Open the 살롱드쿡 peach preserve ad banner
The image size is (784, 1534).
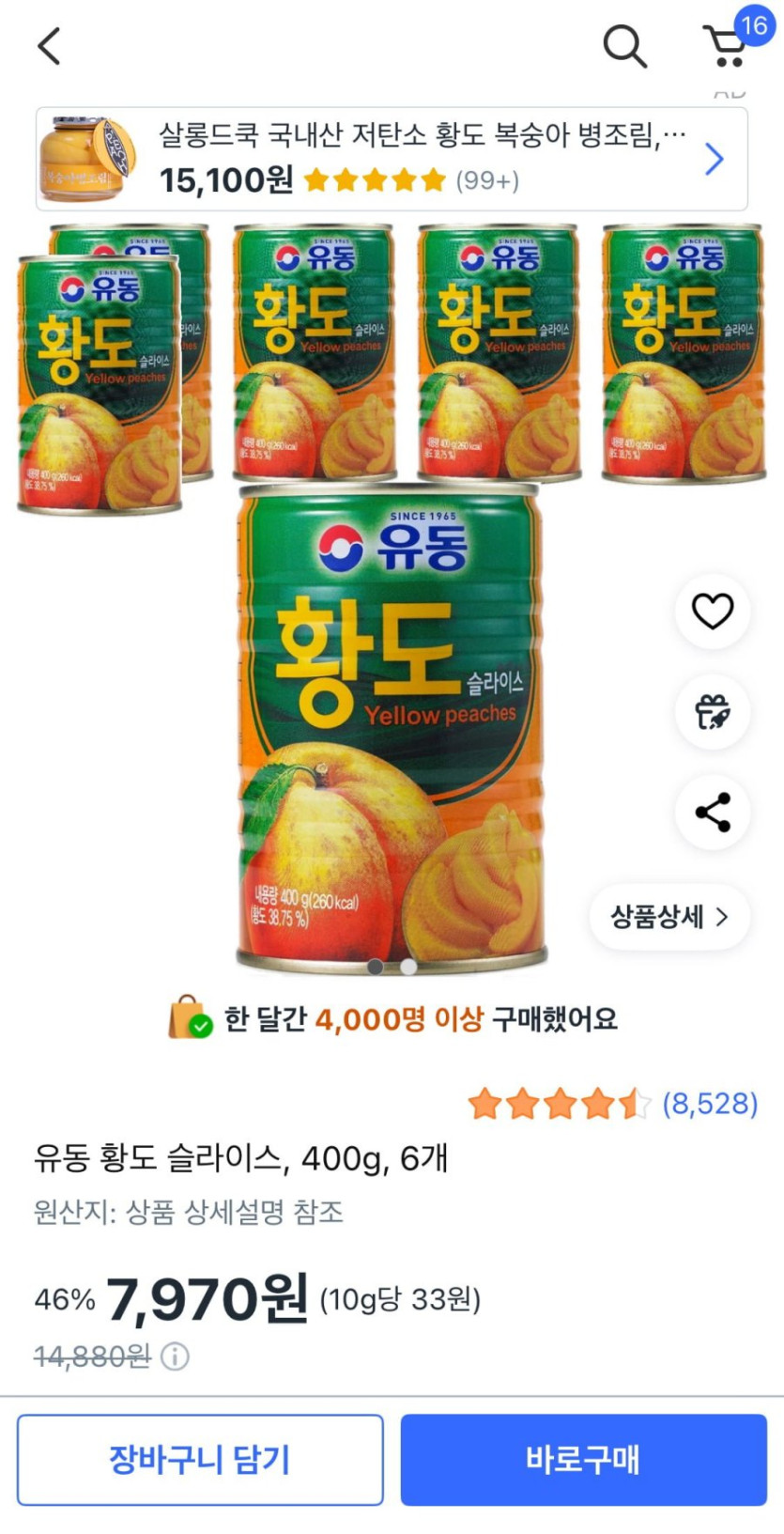pyautogui.click(x=392, y=156)
